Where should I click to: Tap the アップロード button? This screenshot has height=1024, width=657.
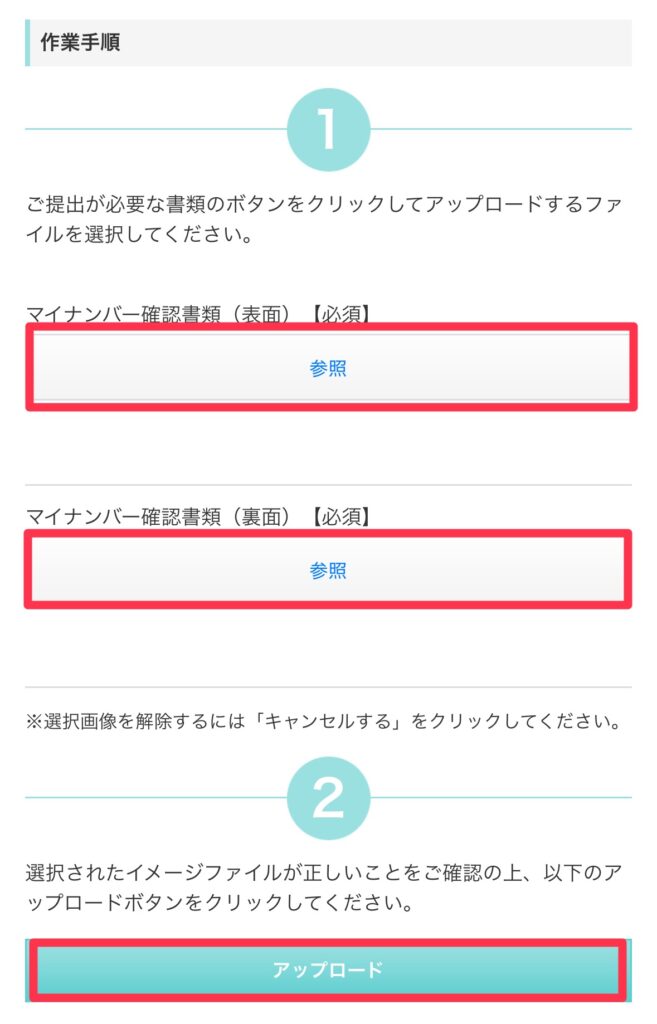pos(328,970)
